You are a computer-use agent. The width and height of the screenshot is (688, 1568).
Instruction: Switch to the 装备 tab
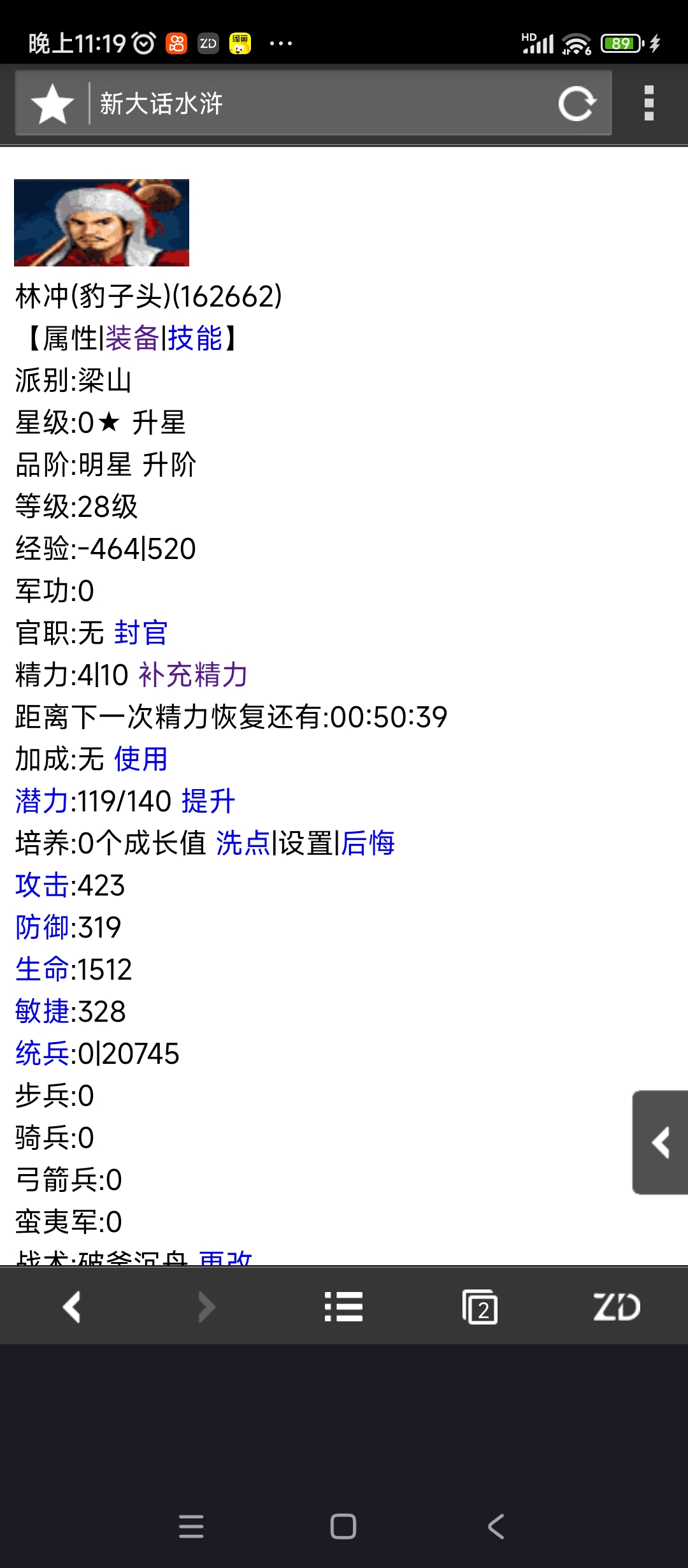point(131,338)
